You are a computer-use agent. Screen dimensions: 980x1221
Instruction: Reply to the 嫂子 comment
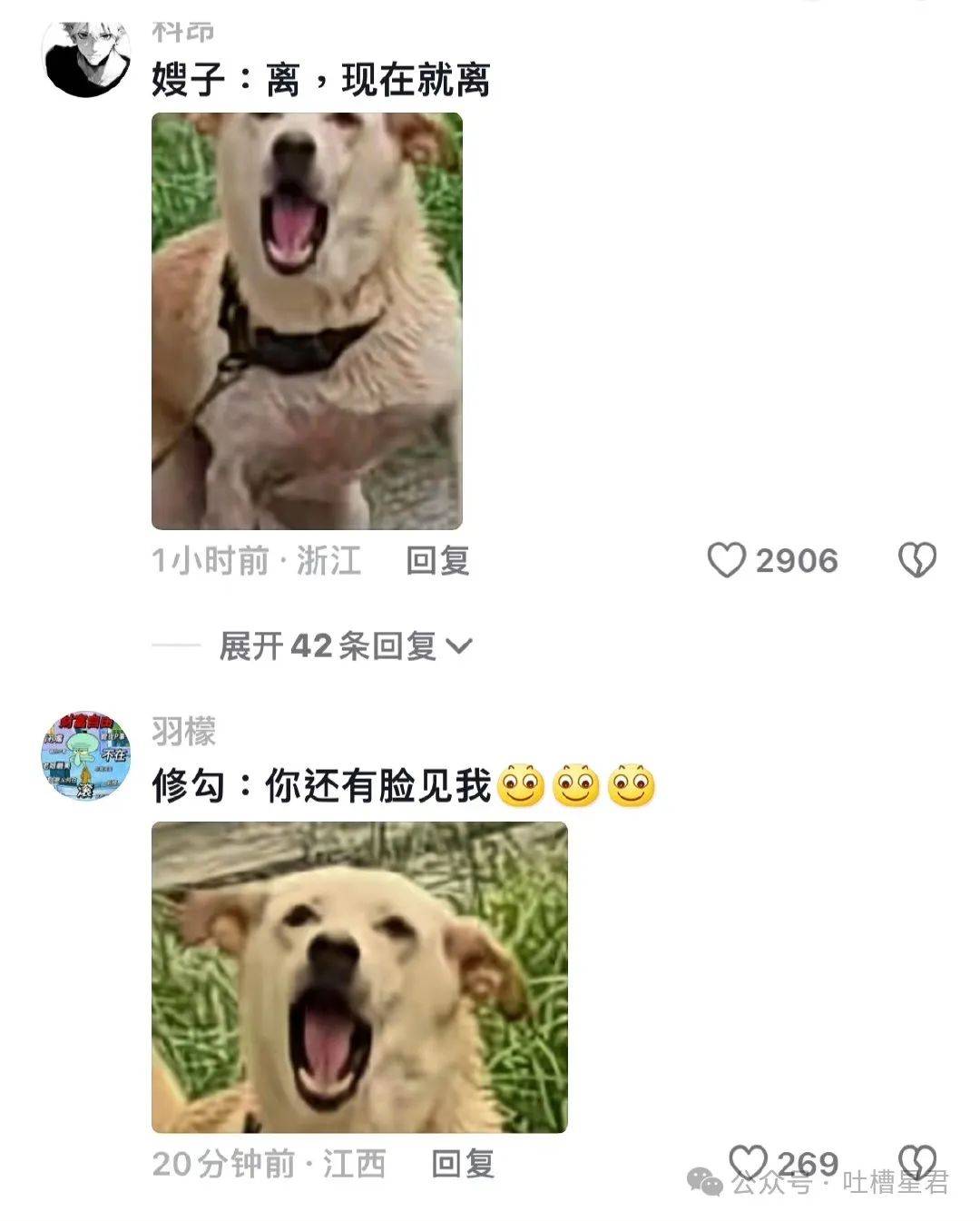(437, 560)
